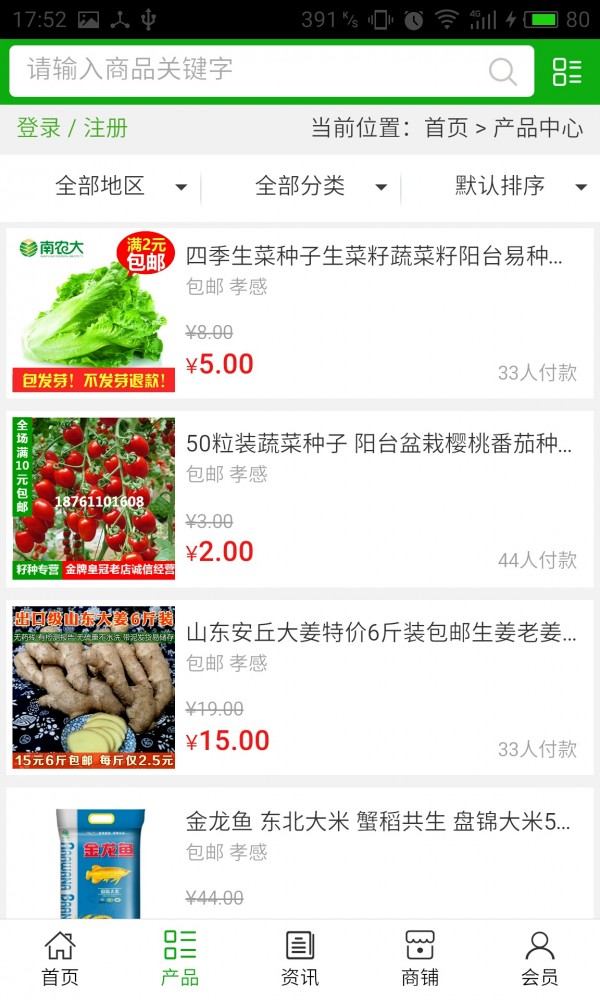Open the 登录 login link

coord(39,128)
